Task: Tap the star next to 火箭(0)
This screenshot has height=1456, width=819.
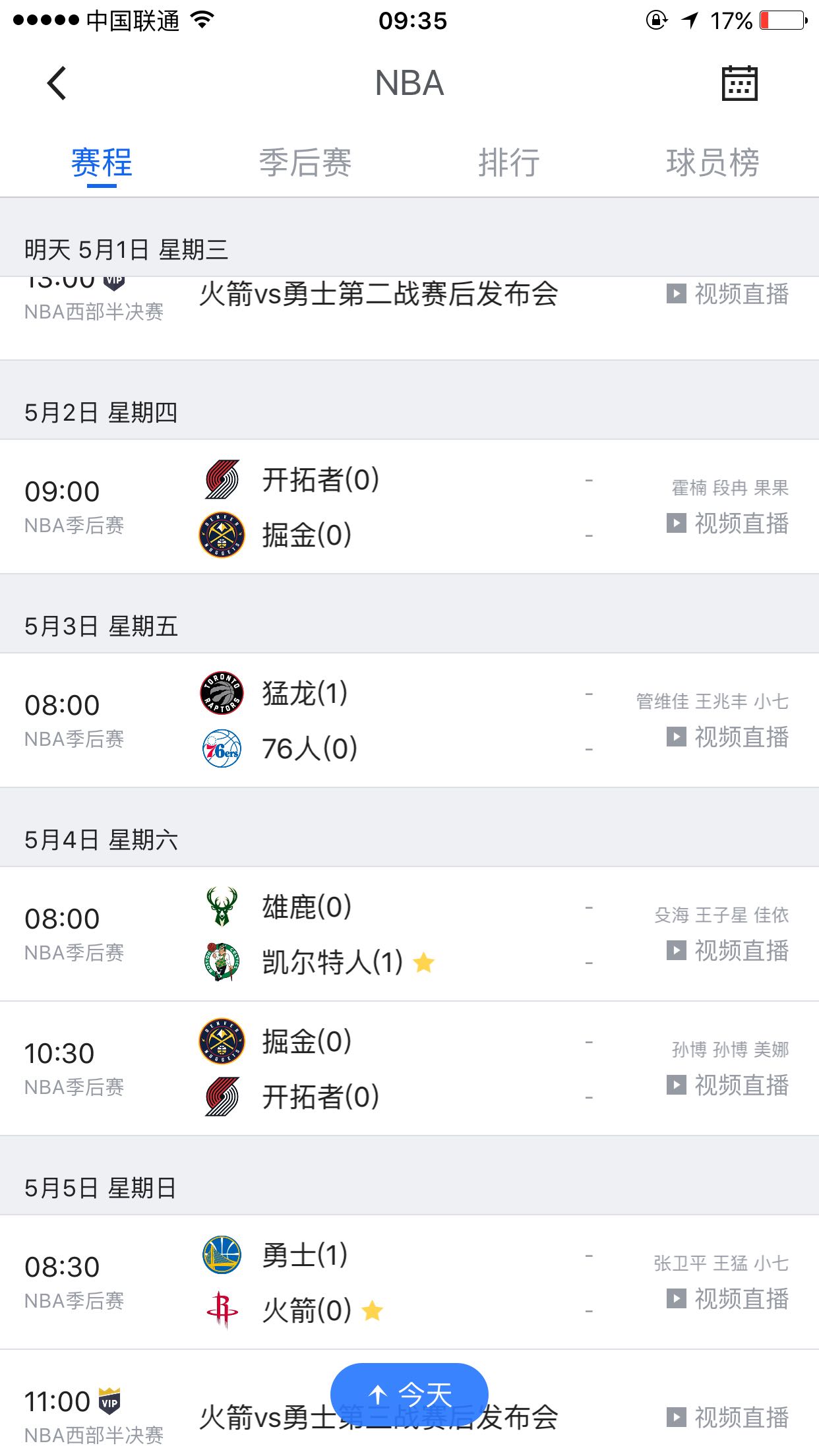Action: pos(373,1310)
